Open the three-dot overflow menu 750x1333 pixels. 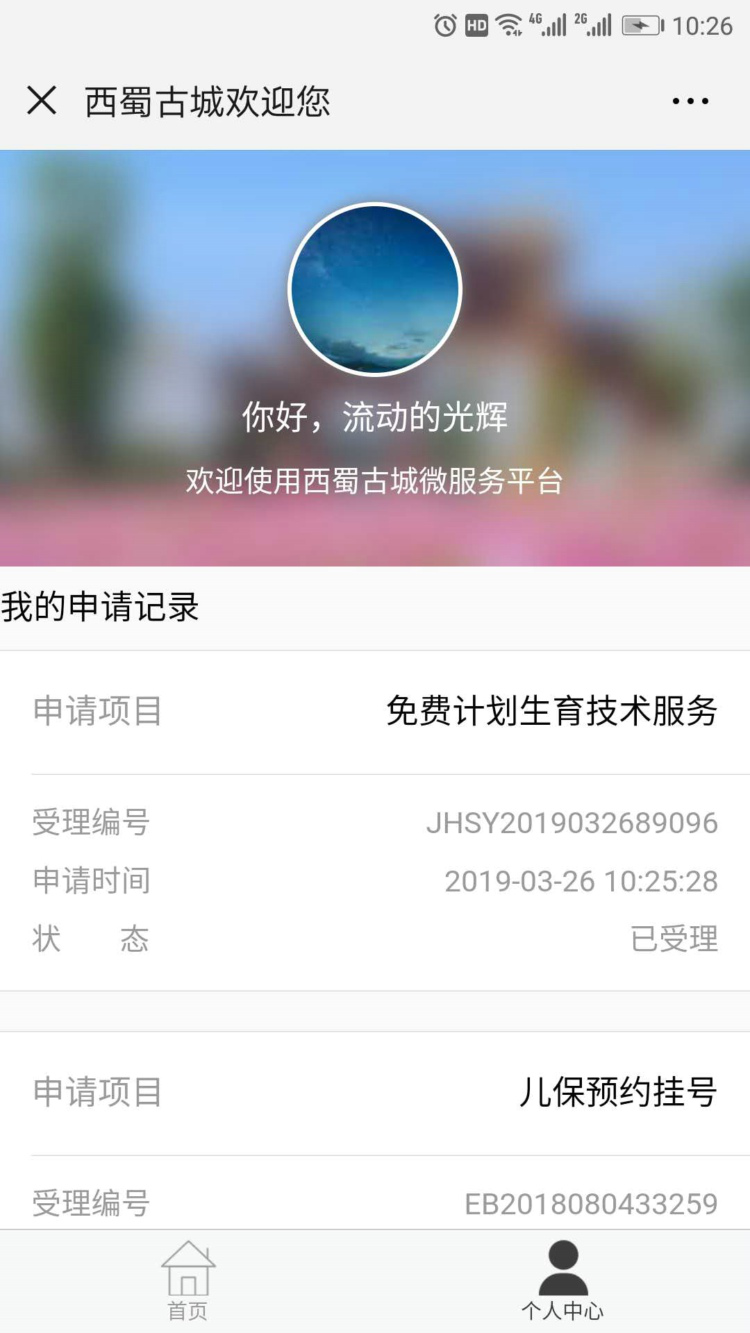tap(690, 101)
